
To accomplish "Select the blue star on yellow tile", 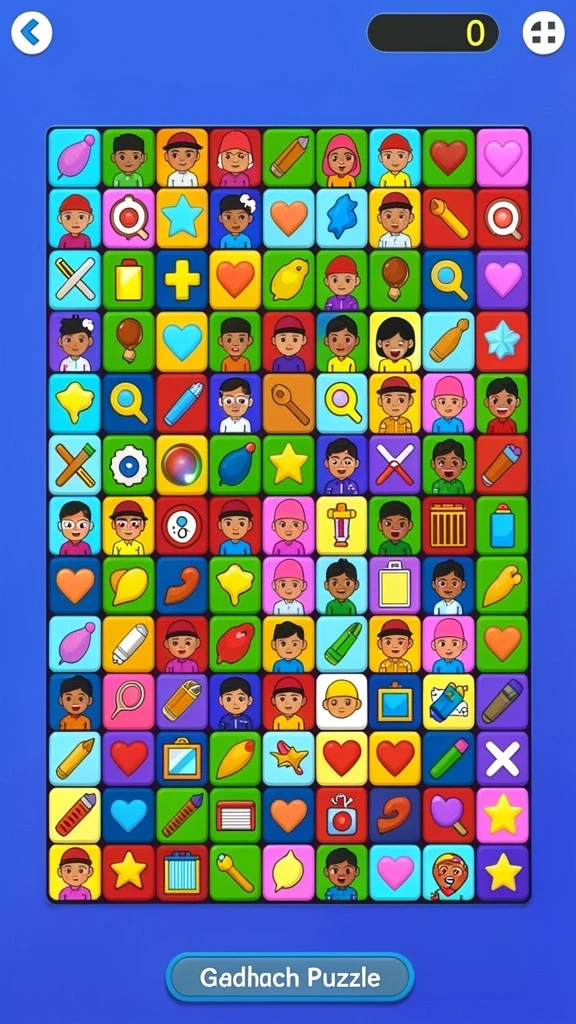I will (182, 219).
